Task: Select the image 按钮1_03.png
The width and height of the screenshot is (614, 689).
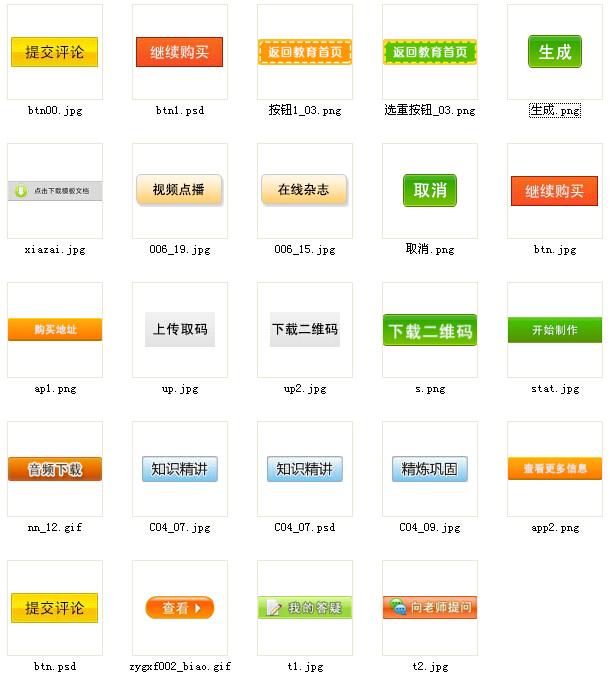Action: 304,52
